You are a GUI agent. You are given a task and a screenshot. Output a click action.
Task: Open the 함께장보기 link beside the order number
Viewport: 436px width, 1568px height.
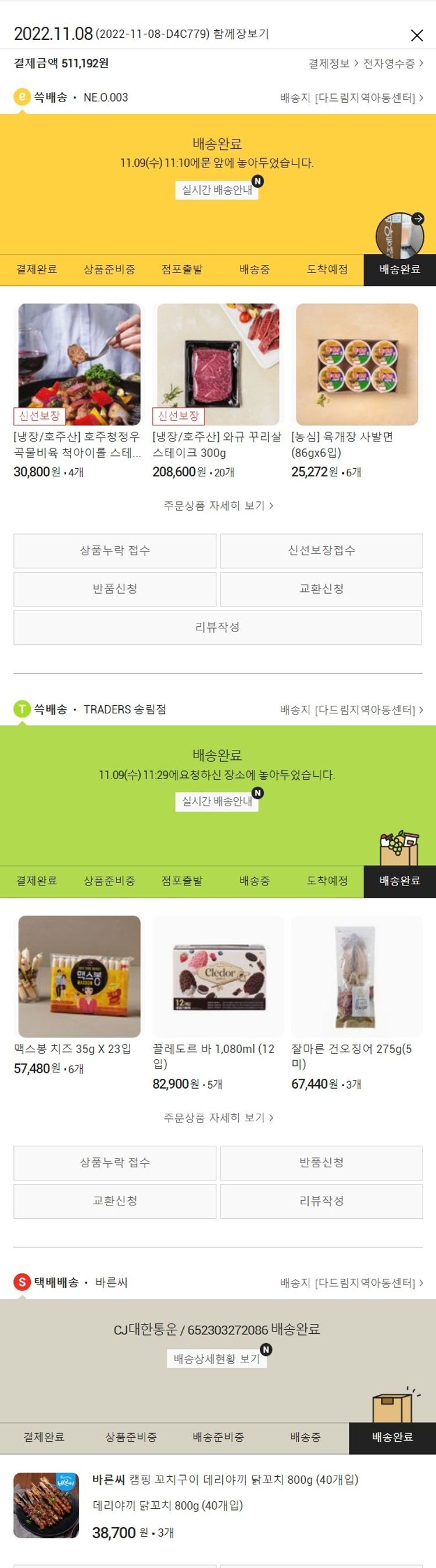pos(241,34)
